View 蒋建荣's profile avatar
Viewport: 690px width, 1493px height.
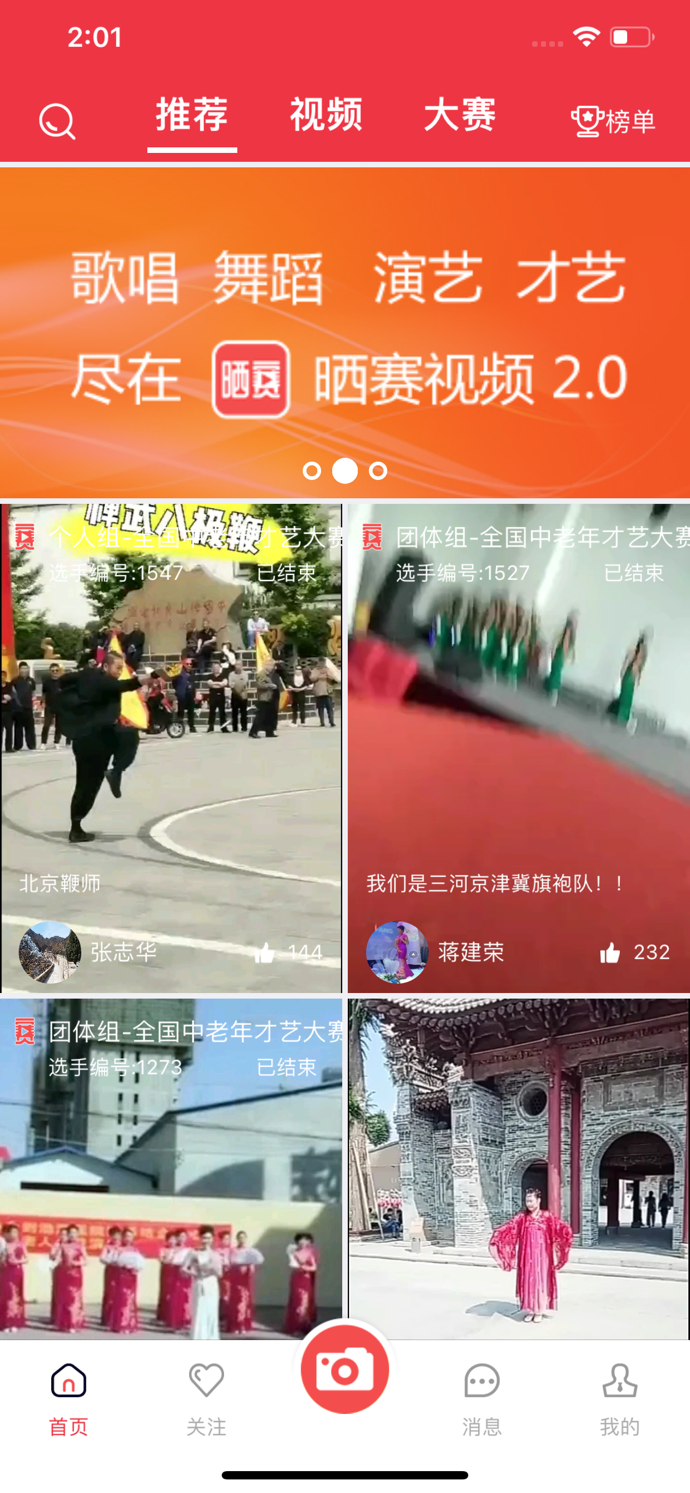pos(397,952)
